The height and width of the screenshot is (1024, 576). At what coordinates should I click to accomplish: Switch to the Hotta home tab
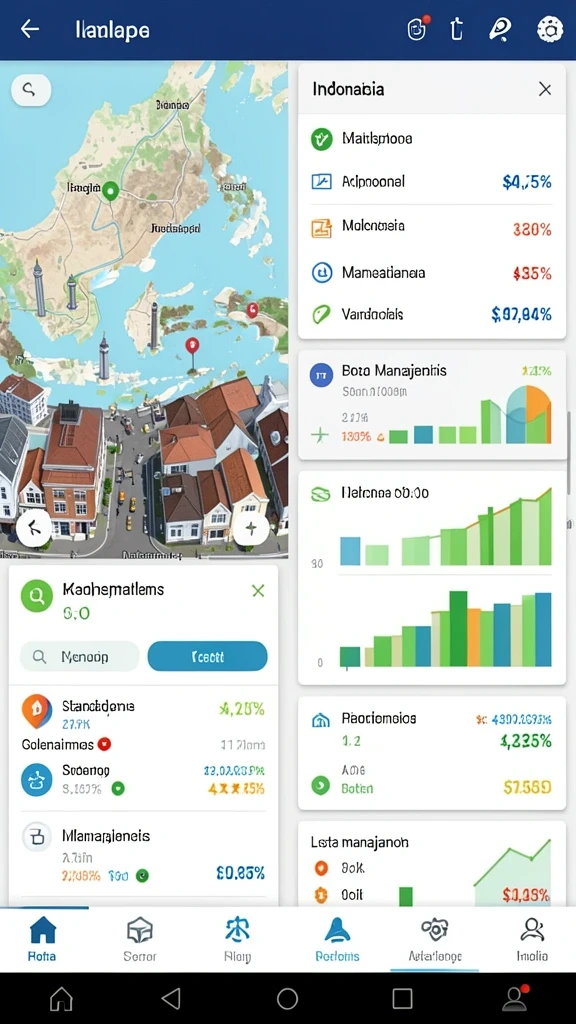[x=42, y=938]
